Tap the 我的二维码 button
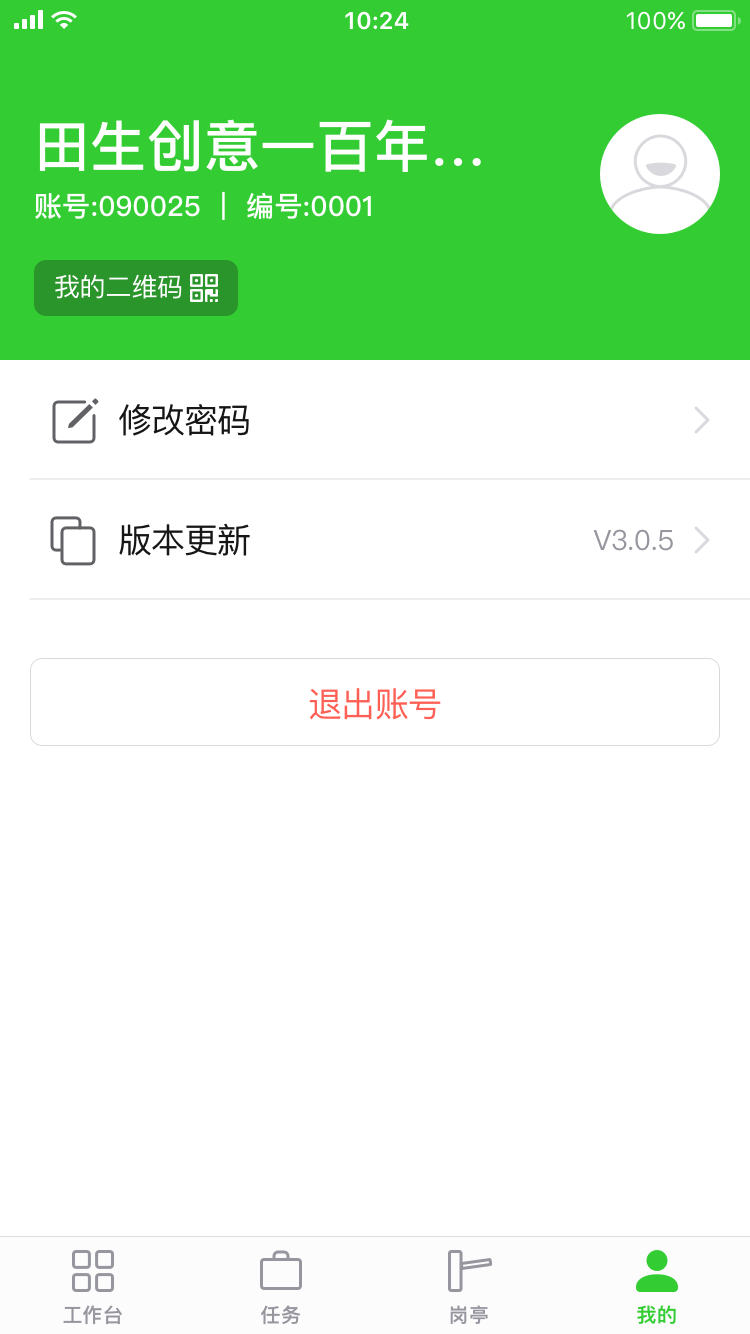The height and width of the screenshot is (1334, 750). pos(135,288)
